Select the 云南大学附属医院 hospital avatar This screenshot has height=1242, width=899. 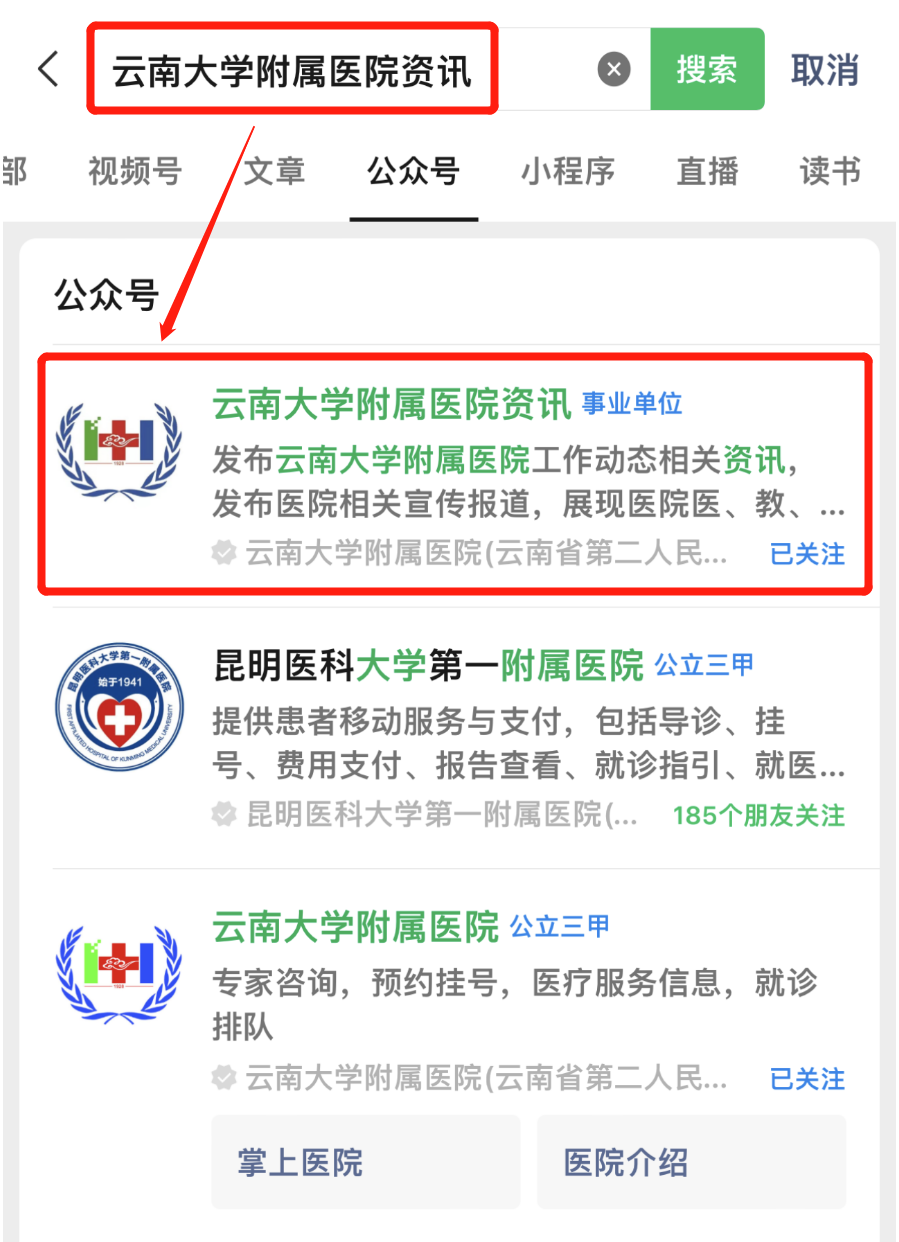point(120,974)
